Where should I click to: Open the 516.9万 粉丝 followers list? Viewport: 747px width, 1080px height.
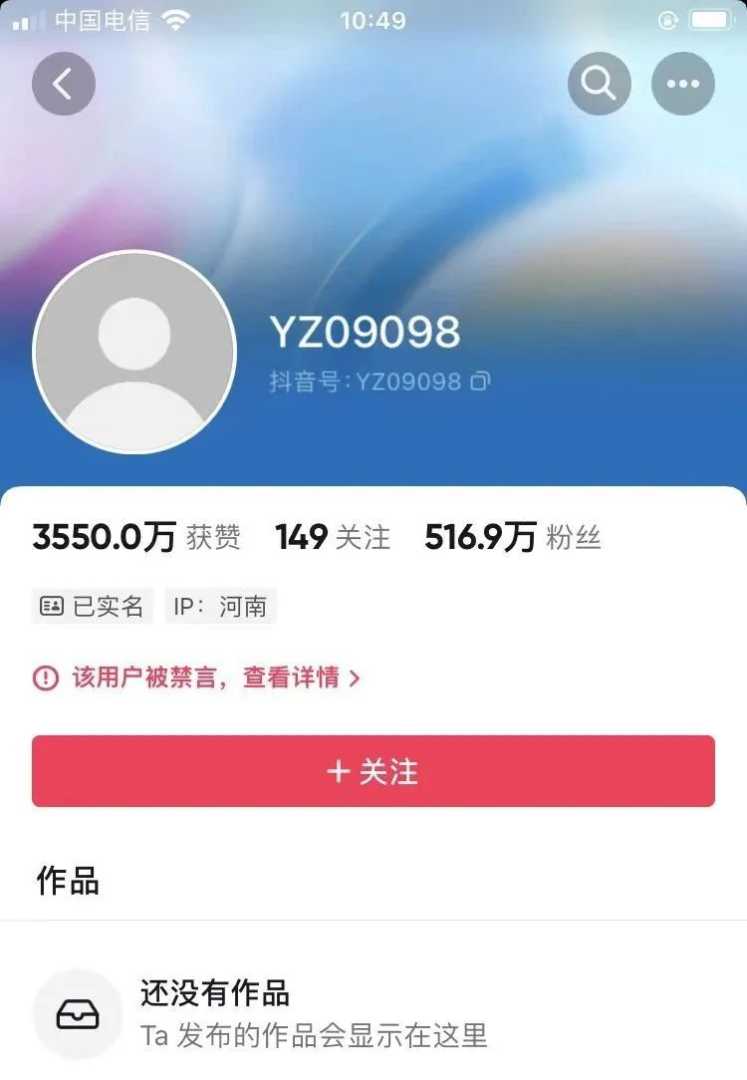click(x=512, y=537)
